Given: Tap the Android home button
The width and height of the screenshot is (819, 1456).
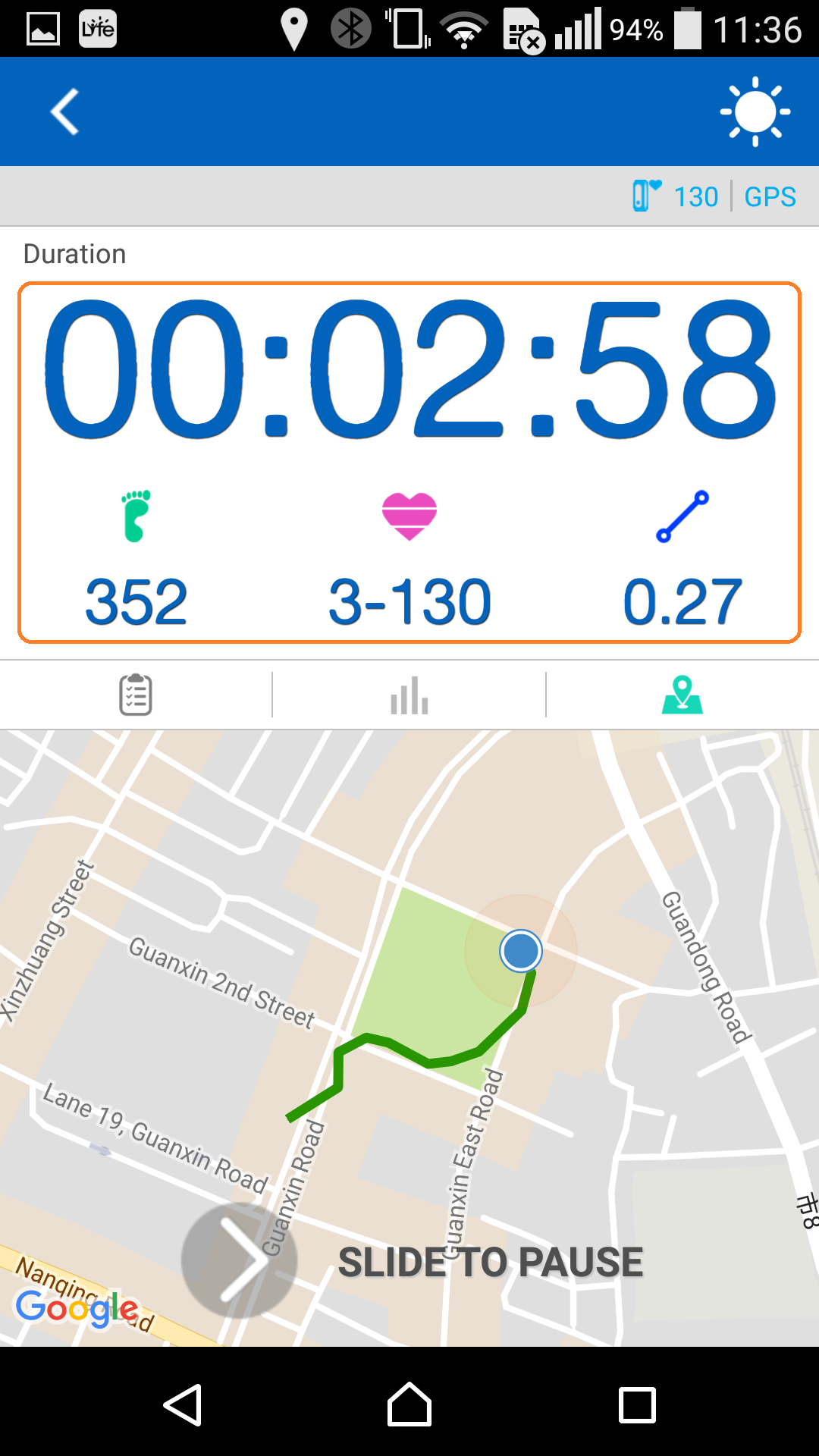Looking at the screenshot, I should tap(409, 1404).
